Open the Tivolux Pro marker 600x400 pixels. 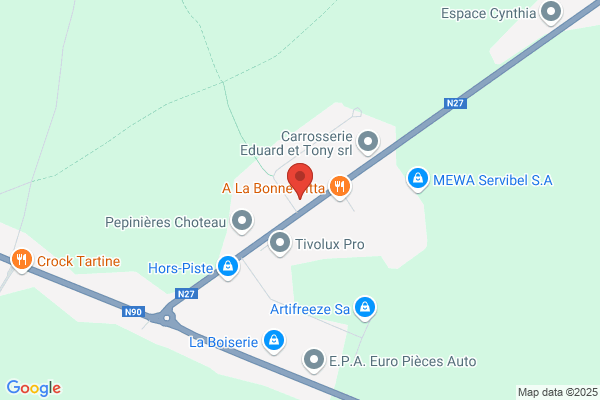280,243
